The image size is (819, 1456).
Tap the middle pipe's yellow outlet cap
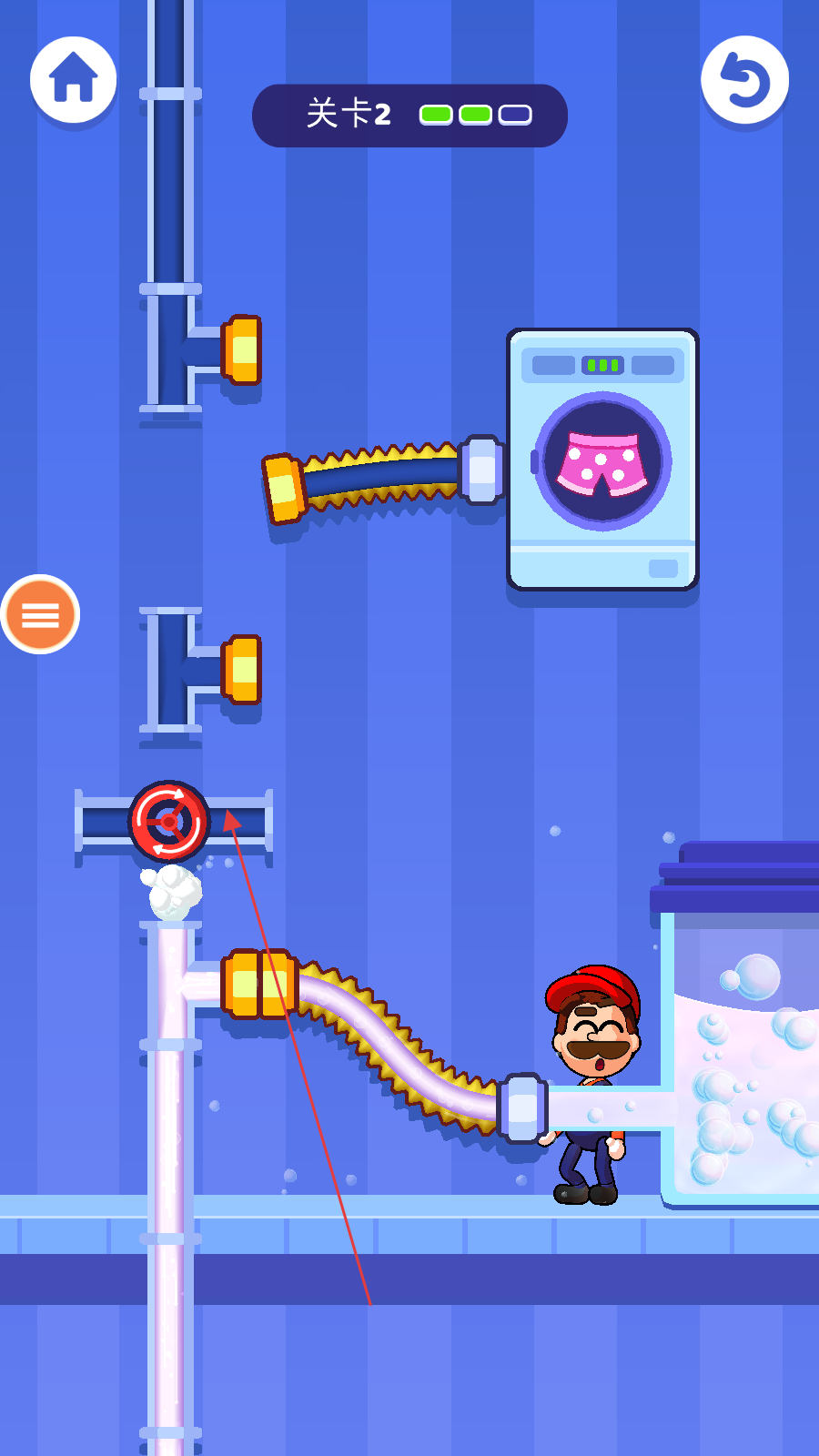point(242,670)
